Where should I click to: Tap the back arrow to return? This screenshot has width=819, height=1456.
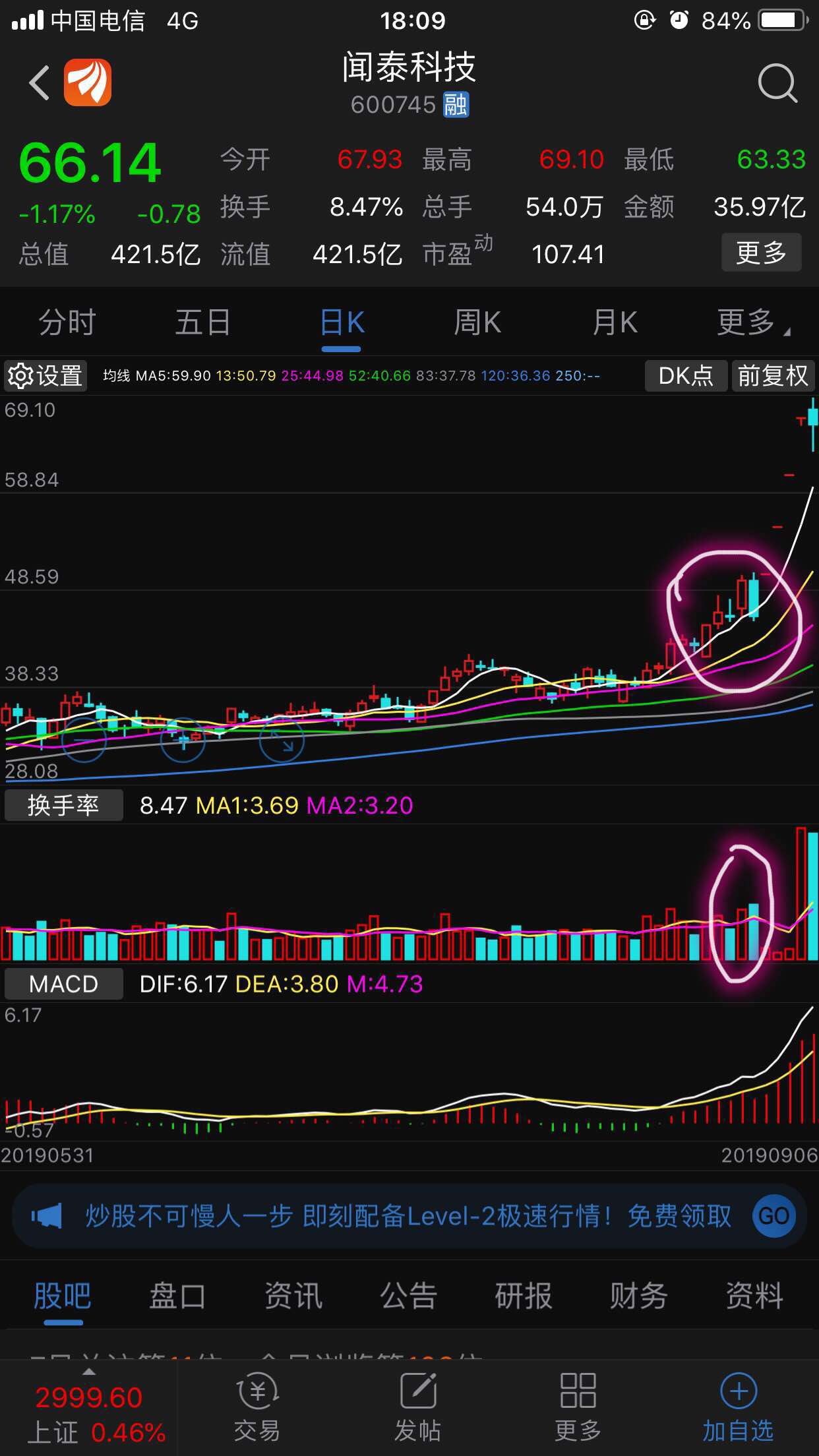(38, 82)
